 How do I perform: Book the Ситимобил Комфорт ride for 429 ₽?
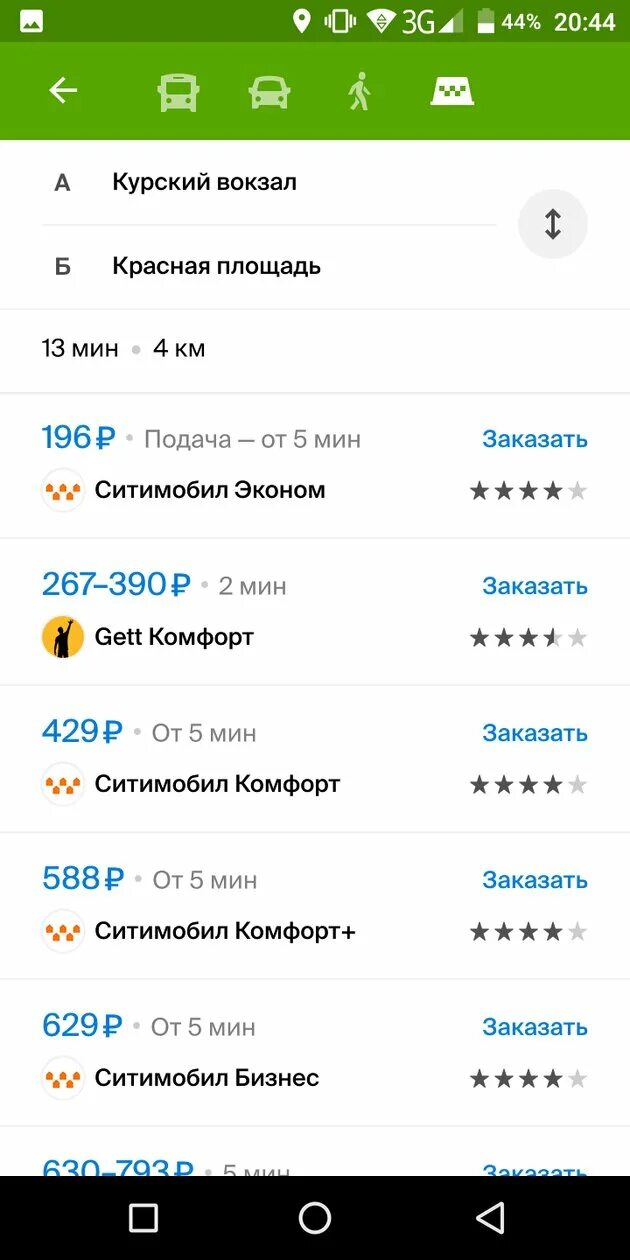pyautogui.click(x=534, y=733)
